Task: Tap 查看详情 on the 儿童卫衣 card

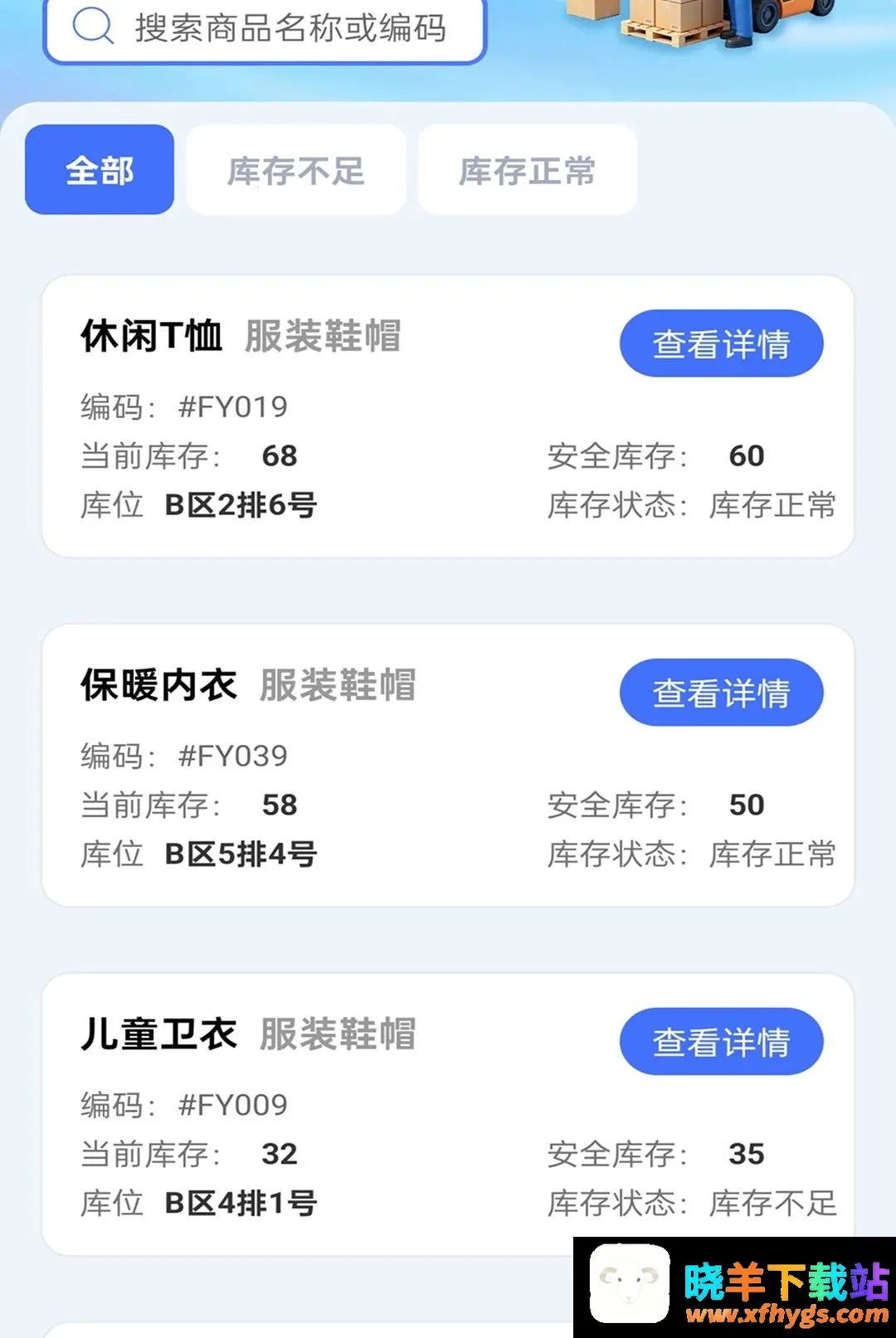Action: coord(721,1042)
